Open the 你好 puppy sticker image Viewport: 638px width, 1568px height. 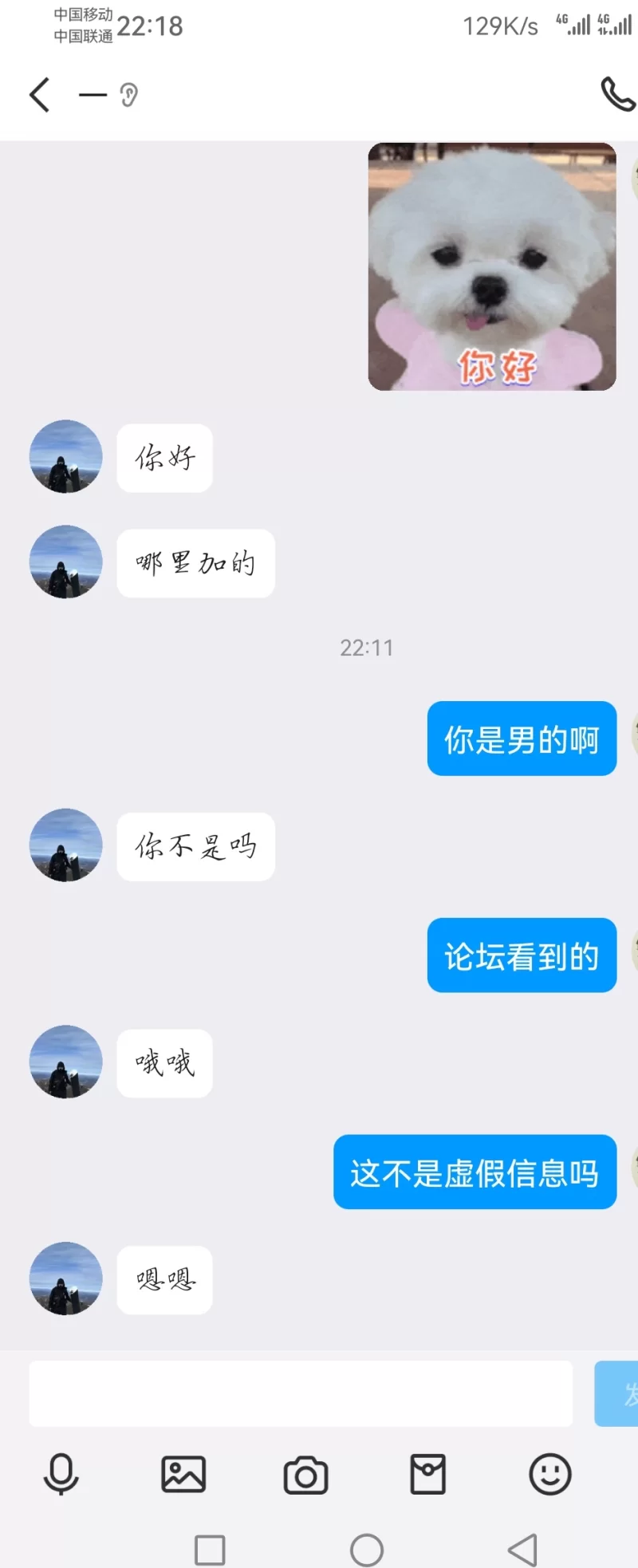(491, 266)
